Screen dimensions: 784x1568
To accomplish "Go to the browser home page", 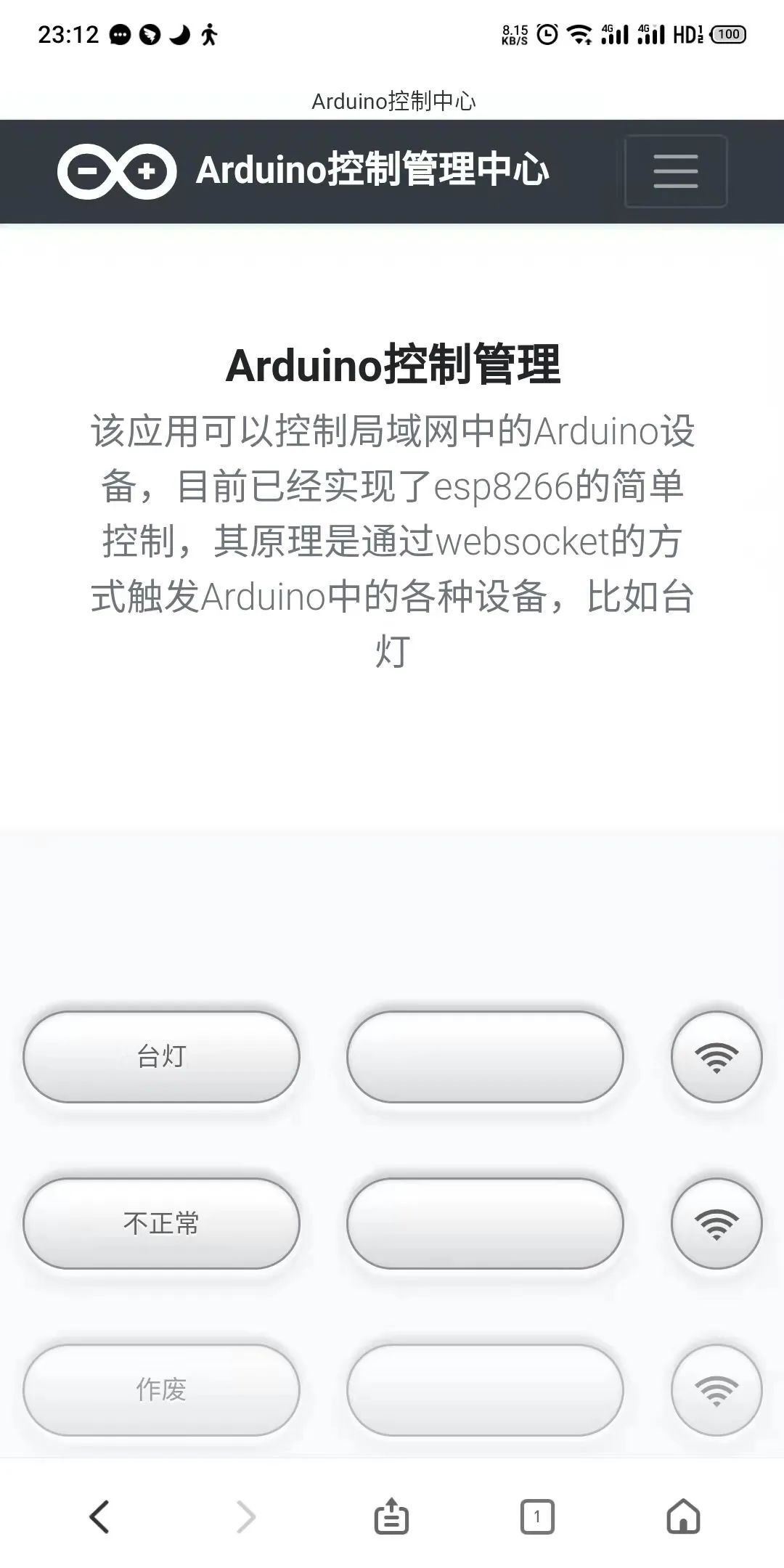I will pos(683,1516).
